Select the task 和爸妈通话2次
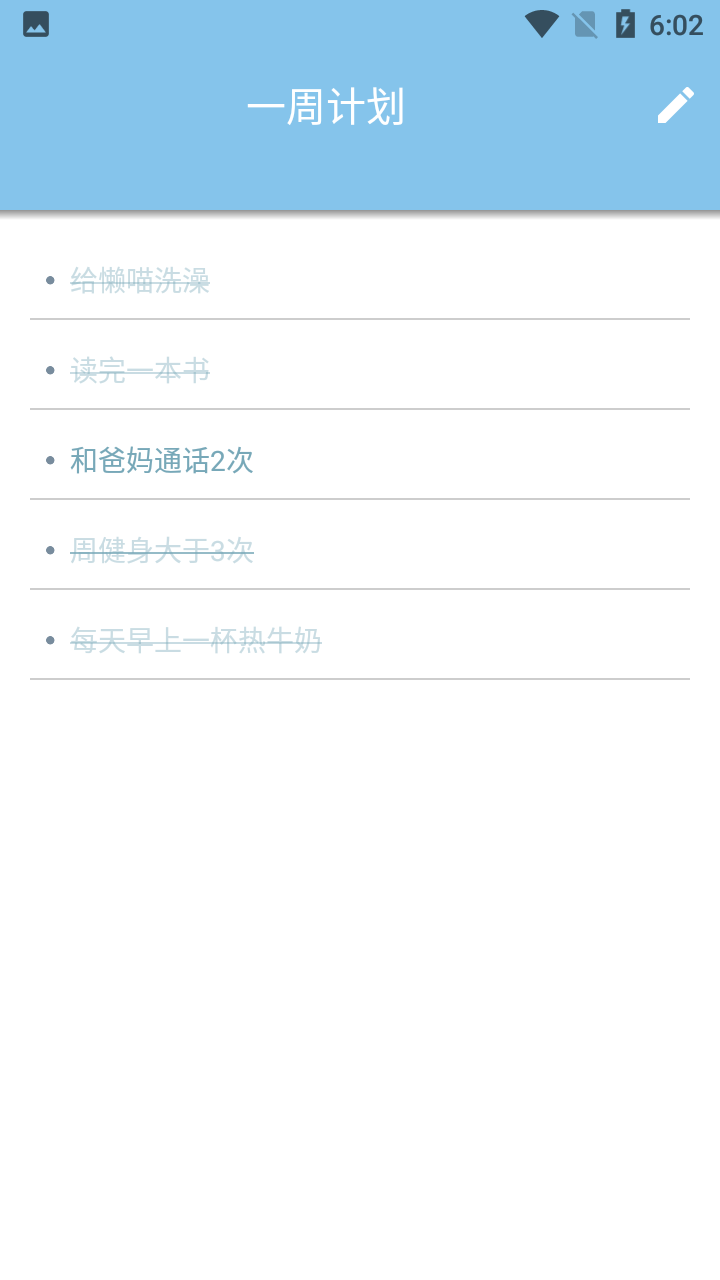 pyautogui.click(x=160, y=460)
